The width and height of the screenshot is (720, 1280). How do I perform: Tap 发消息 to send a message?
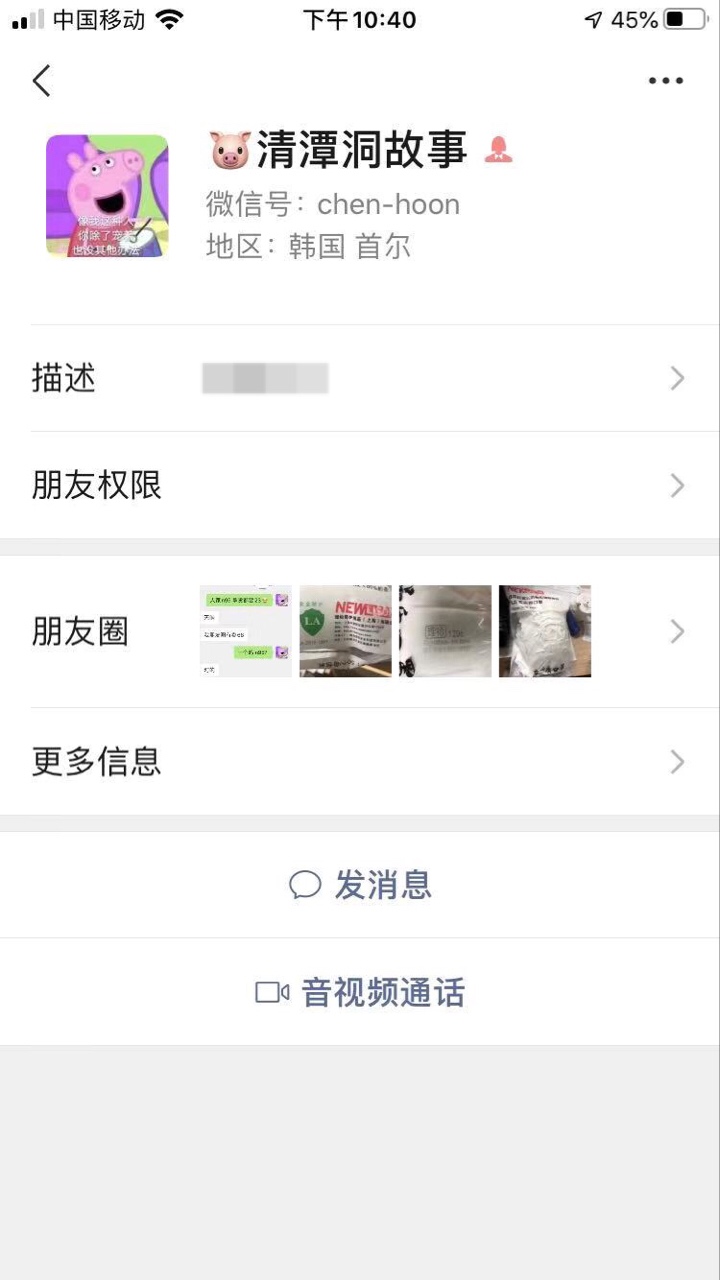[x=360, y=885]
